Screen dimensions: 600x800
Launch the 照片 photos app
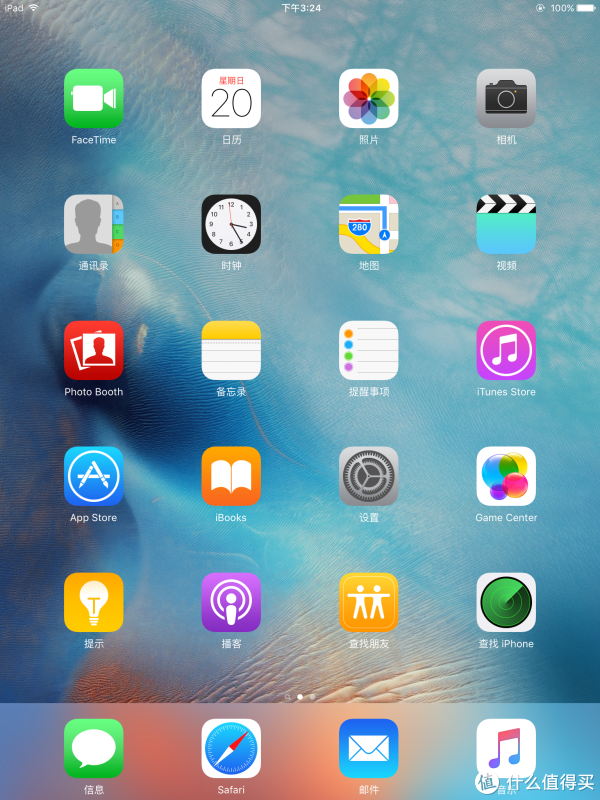(368, 98)
